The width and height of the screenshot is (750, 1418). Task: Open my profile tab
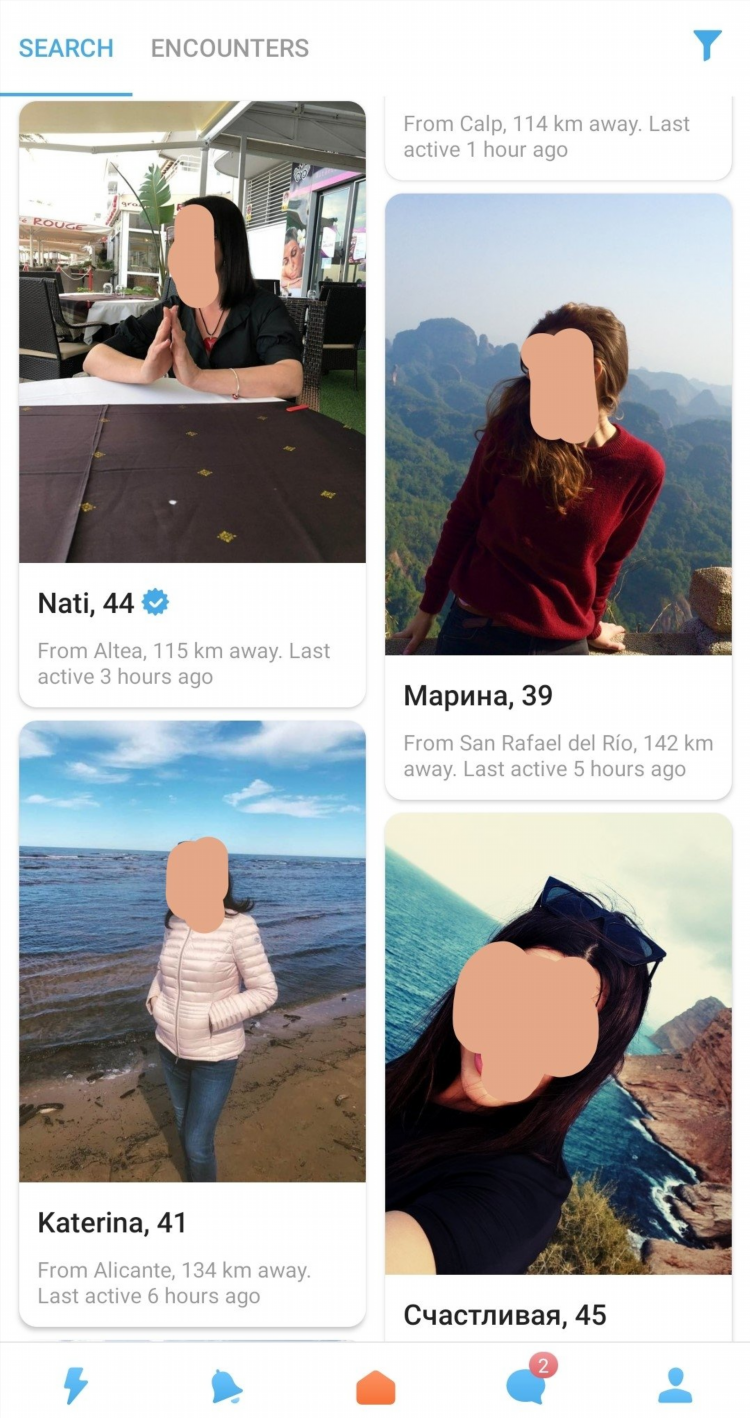point(675,1385)
